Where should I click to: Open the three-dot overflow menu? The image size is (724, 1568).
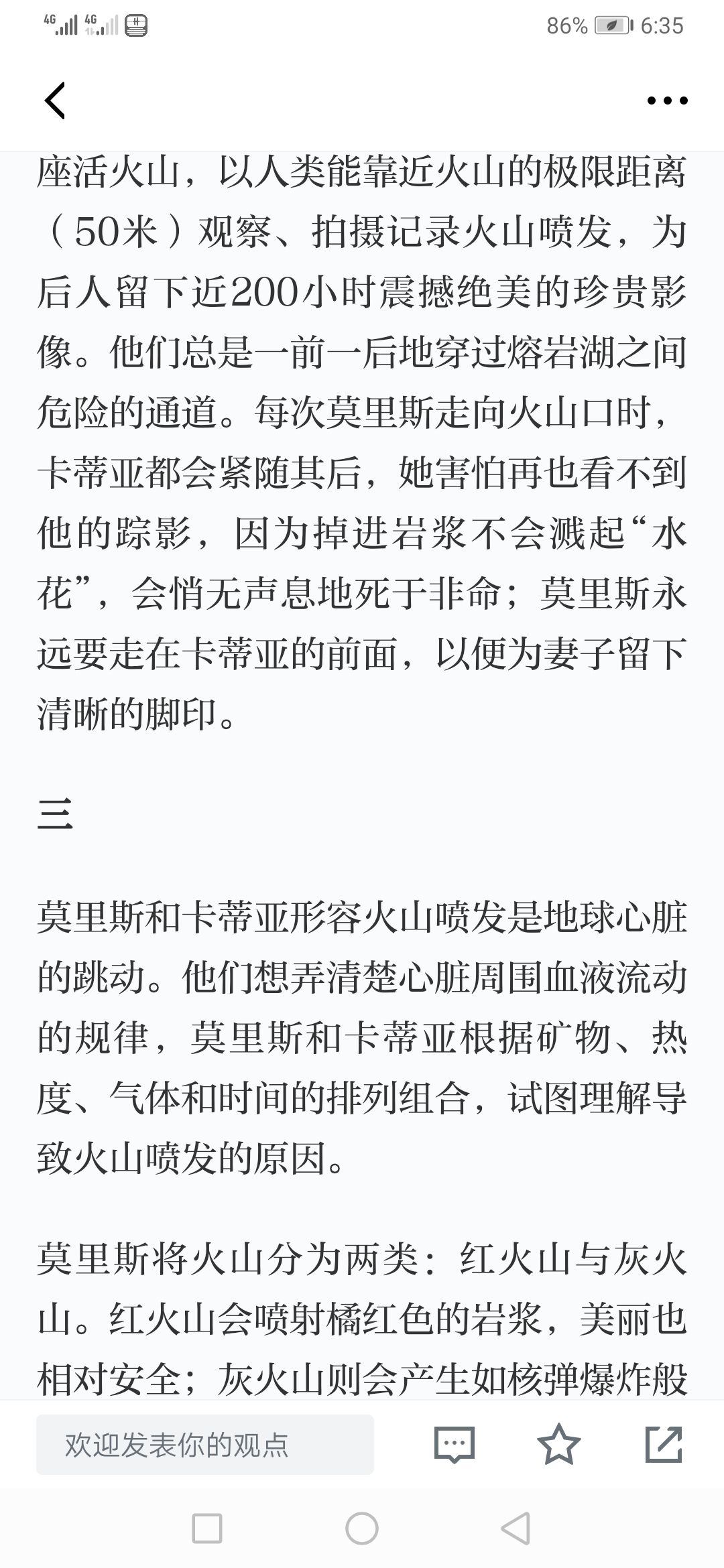[667, 101]
